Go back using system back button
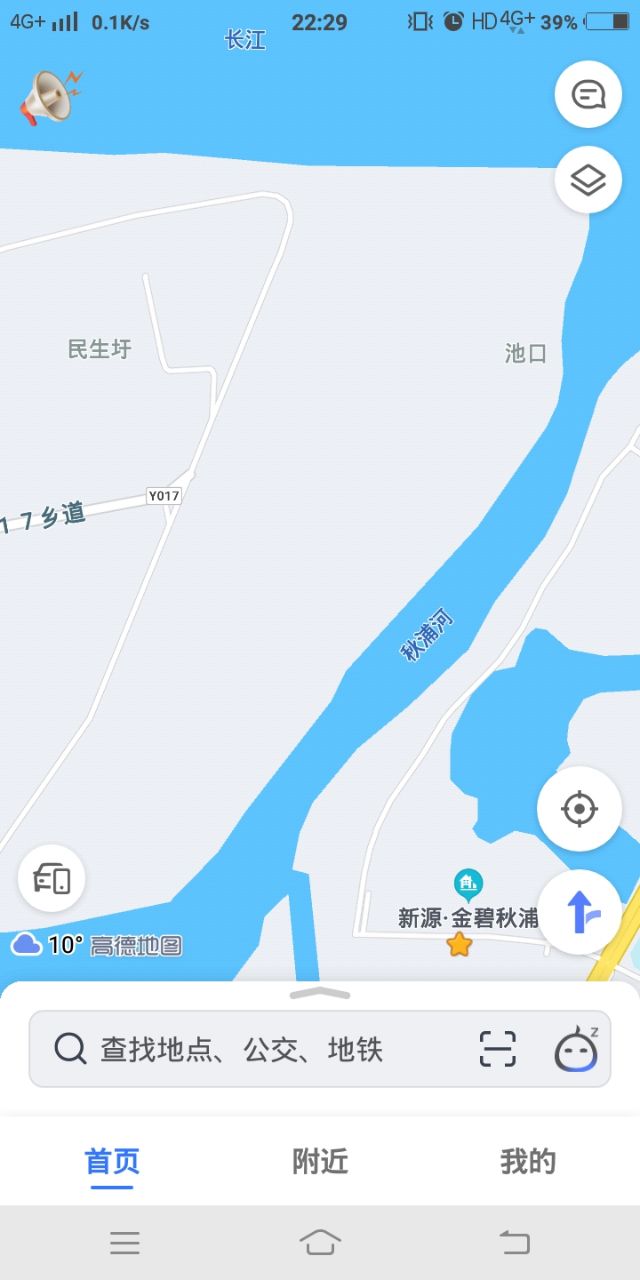Image resolution: width=640 pixels, height=1280 pixels. [515, 1242]
